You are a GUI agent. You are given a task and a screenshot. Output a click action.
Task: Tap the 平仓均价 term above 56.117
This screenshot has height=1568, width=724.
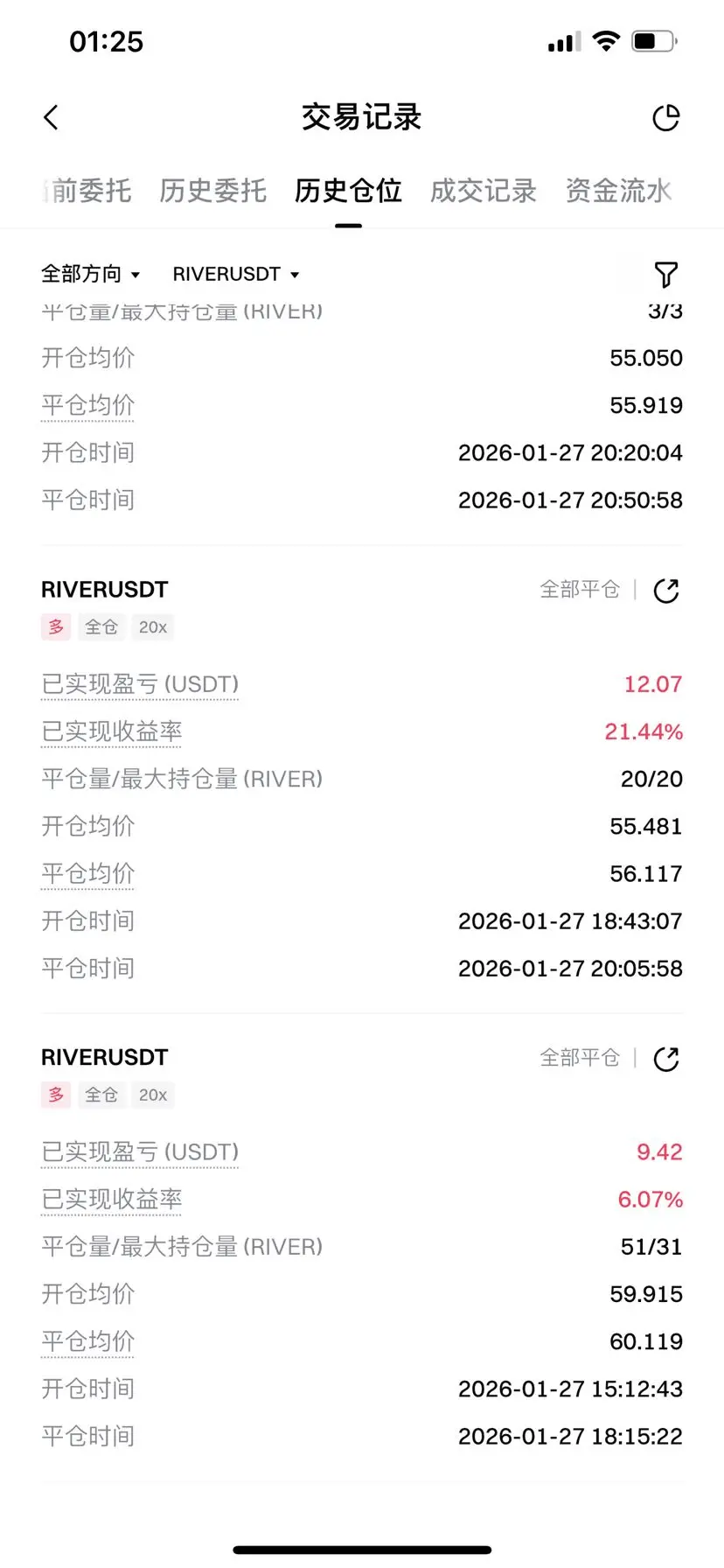pyautogui.click(x=87, y=873)
